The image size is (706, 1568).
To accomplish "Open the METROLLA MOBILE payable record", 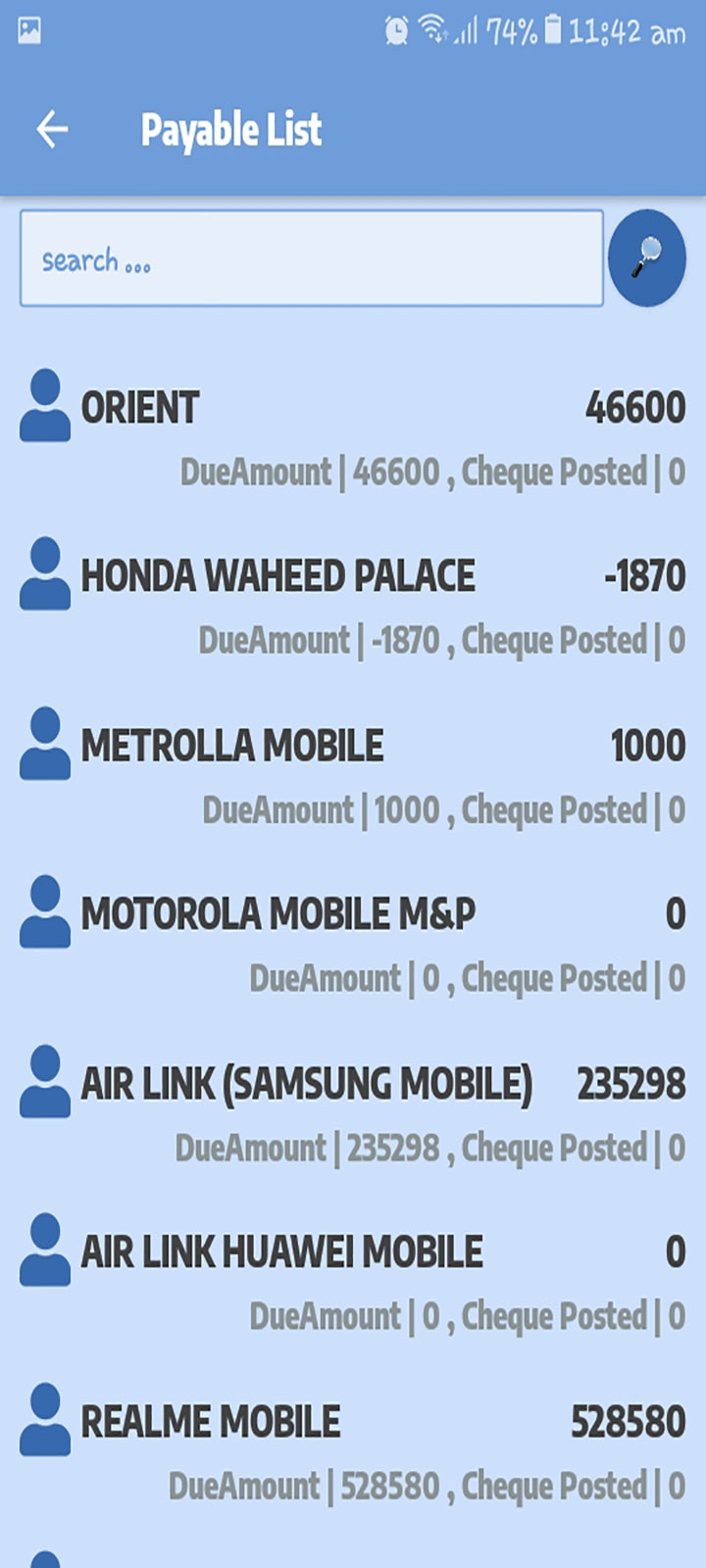I will pos(353,768).
